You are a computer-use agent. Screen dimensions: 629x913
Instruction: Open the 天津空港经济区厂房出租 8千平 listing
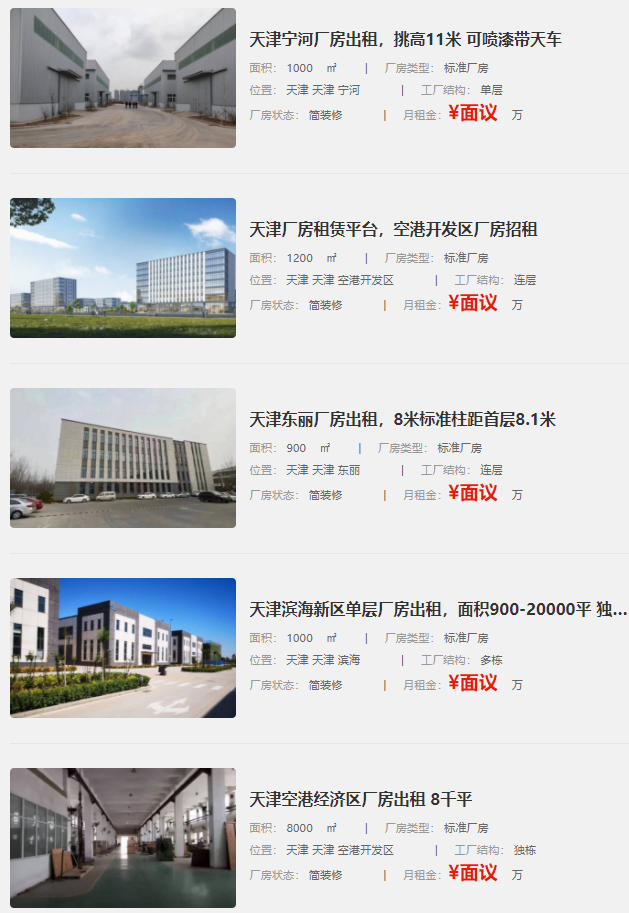(360, 800)
